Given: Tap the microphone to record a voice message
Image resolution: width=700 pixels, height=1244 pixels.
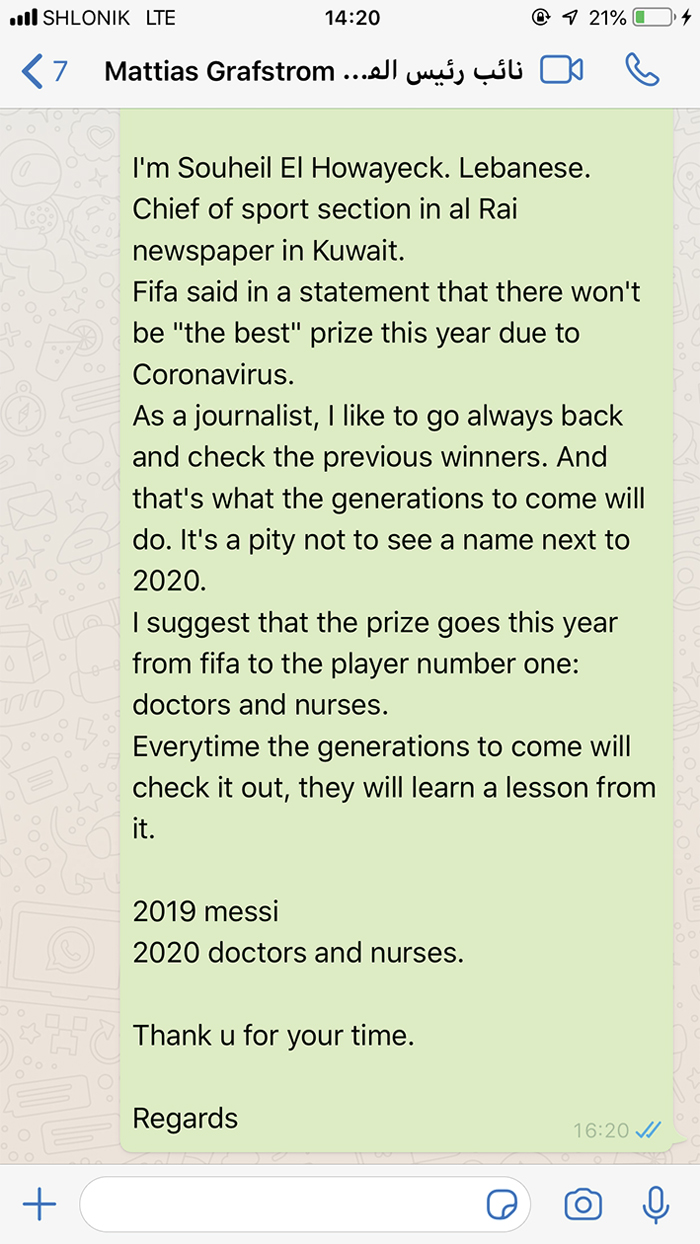Looking at the screenshot, I should [655, 1205].
